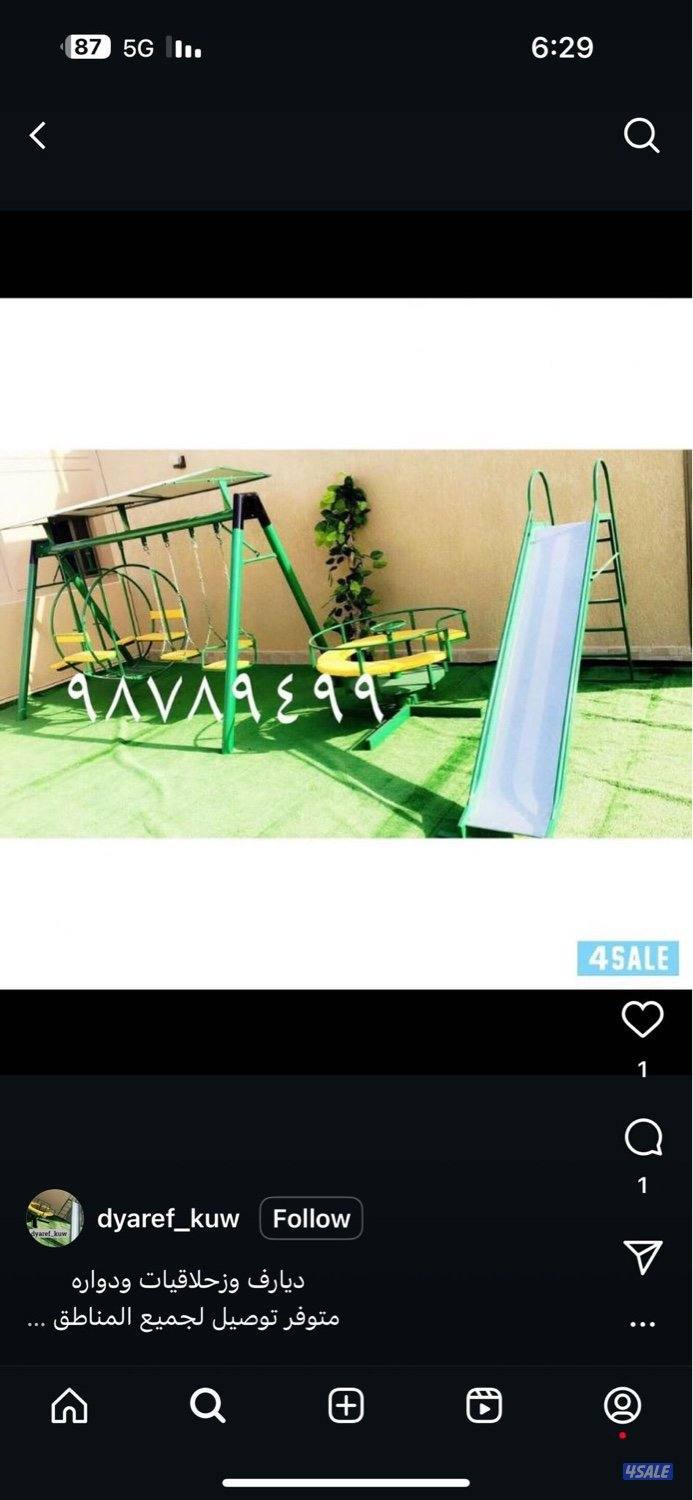Open your Profile tab

(622, 1406)
